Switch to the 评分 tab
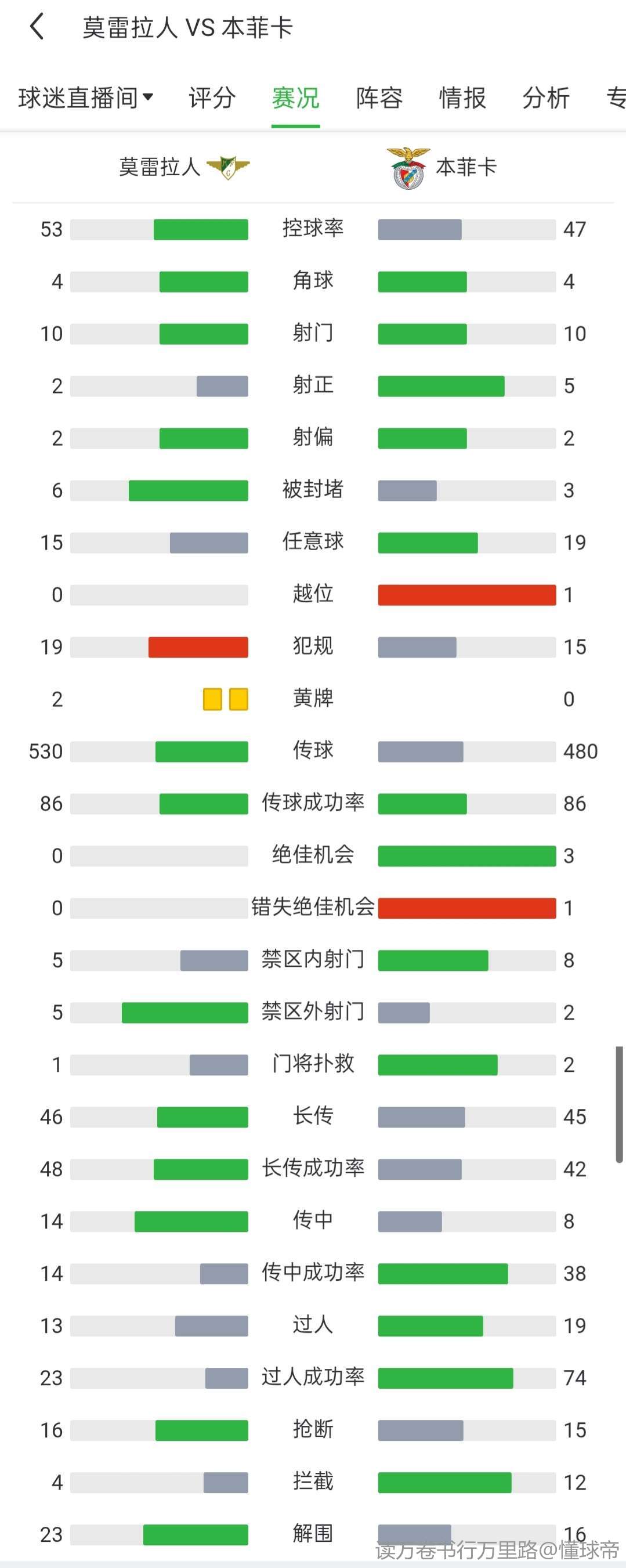Image resolution: width=626 pixels, height=1568 pixels. point(212,98)
